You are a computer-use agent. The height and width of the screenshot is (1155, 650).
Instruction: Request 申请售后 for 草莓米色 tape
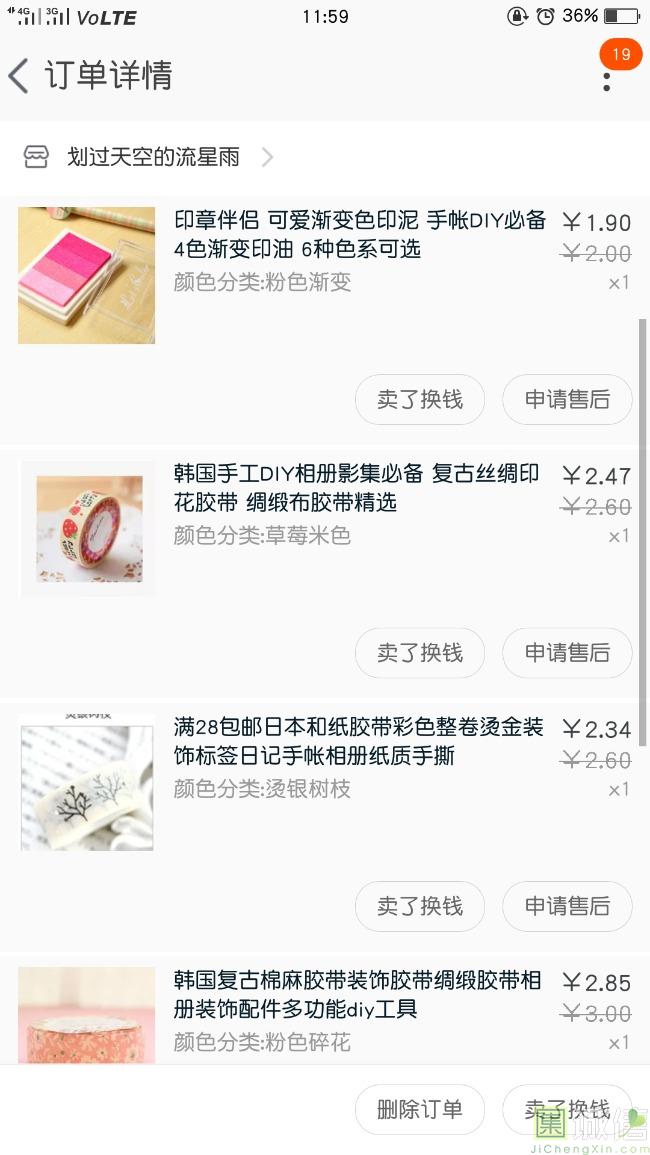click(567, 653)
